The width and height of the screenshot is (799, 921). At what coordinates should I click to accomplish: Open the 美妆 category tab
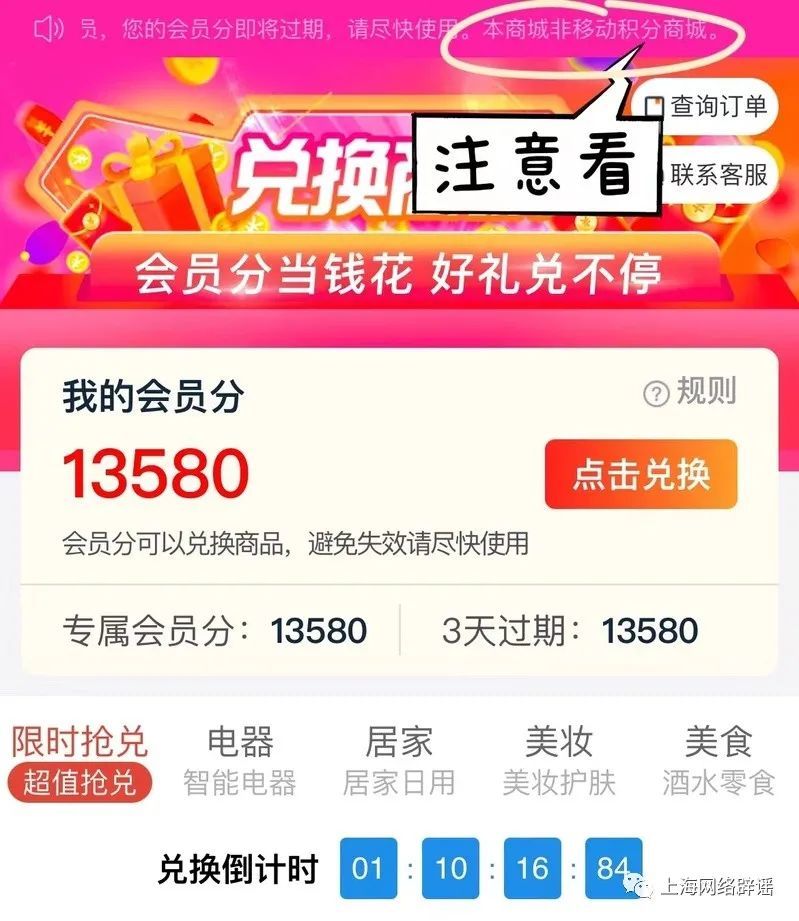[x=559, y=760]
